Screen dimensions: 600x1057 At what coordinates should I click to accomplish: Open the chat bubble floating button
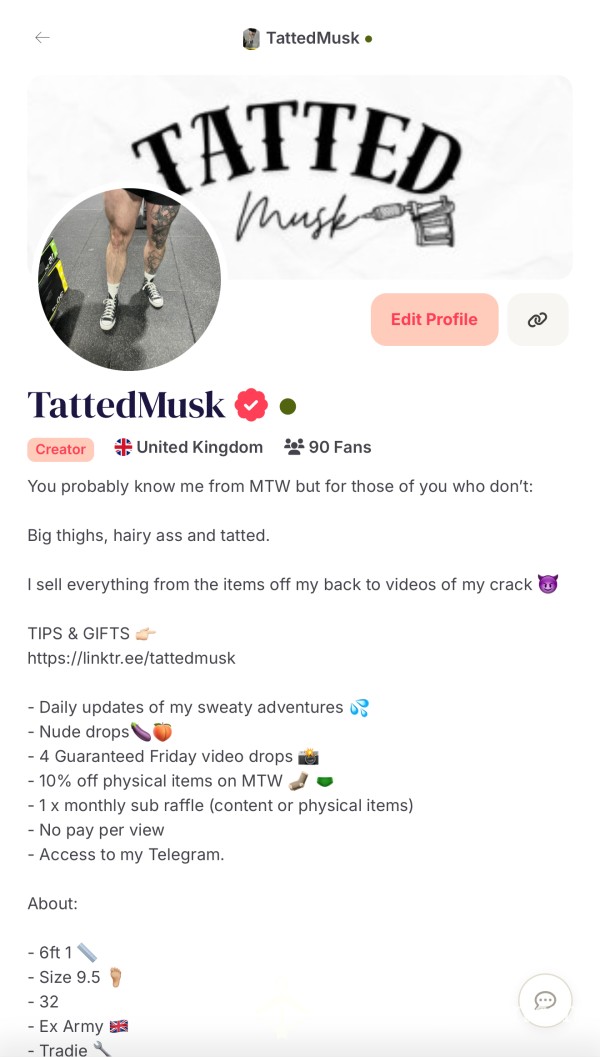coord(545,1000)
